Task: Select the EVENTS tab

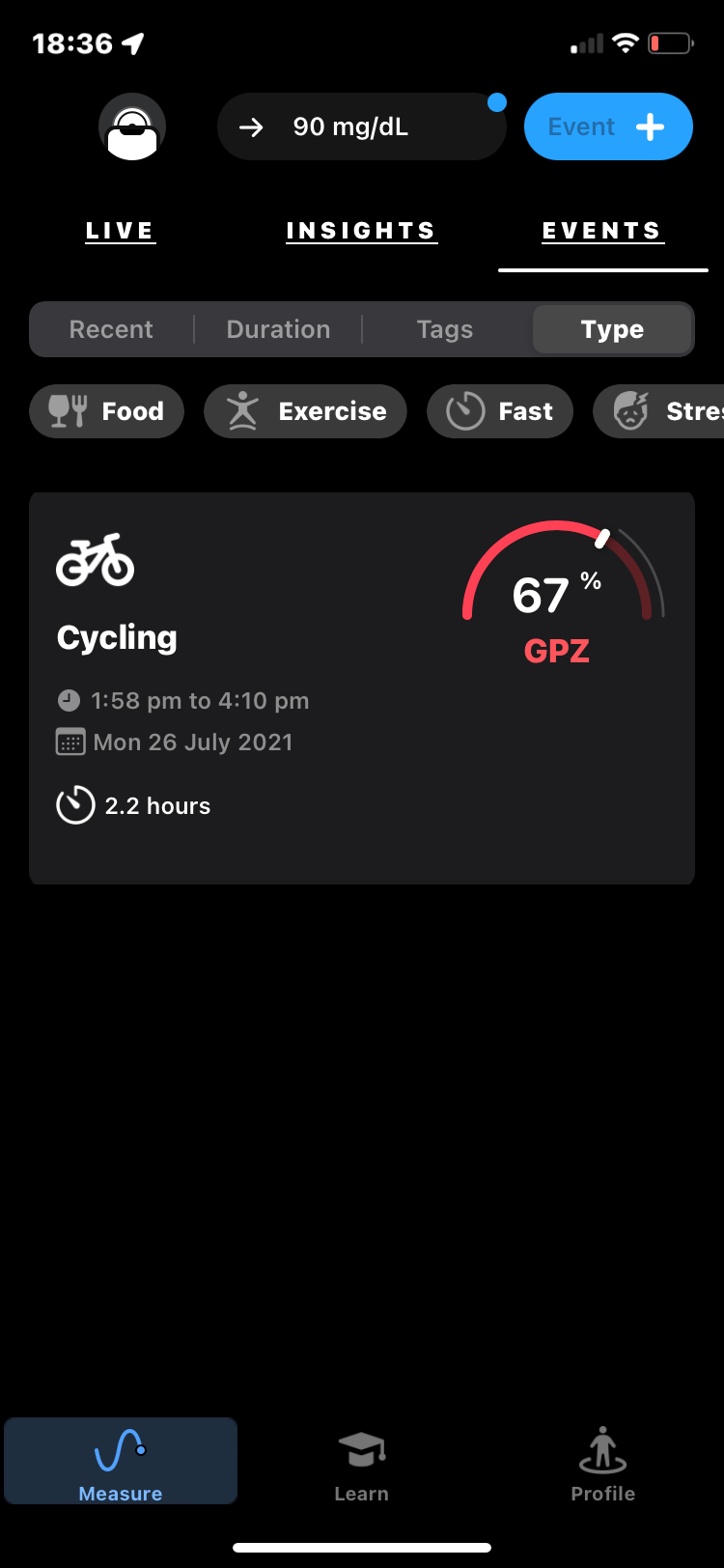Action: tap(602, 232)
